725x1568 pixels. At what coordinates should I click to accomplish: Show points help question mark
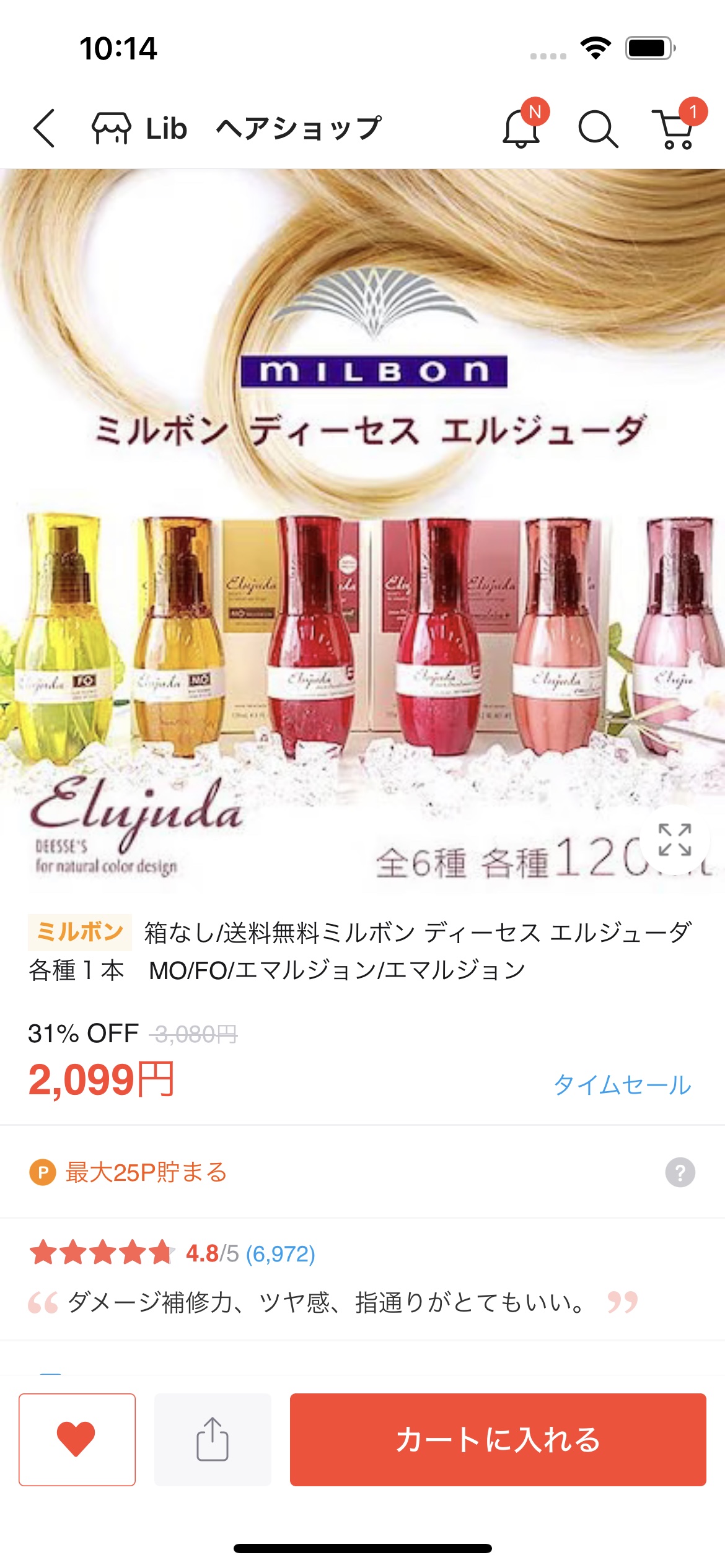click(680, 1172)
